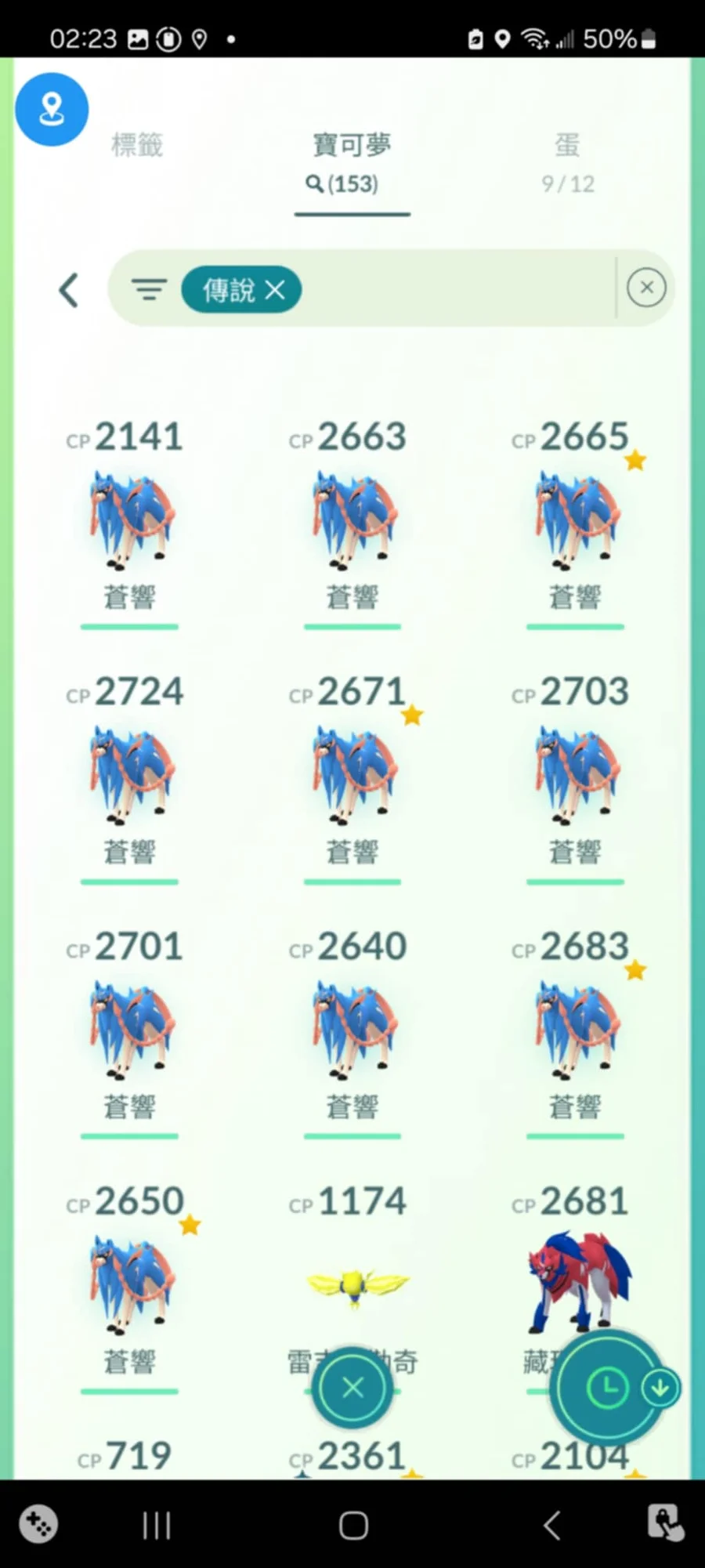This screenshot has height=1568, width=705.
Task: Go back with the left arrow
Action: tap(69, 291)
